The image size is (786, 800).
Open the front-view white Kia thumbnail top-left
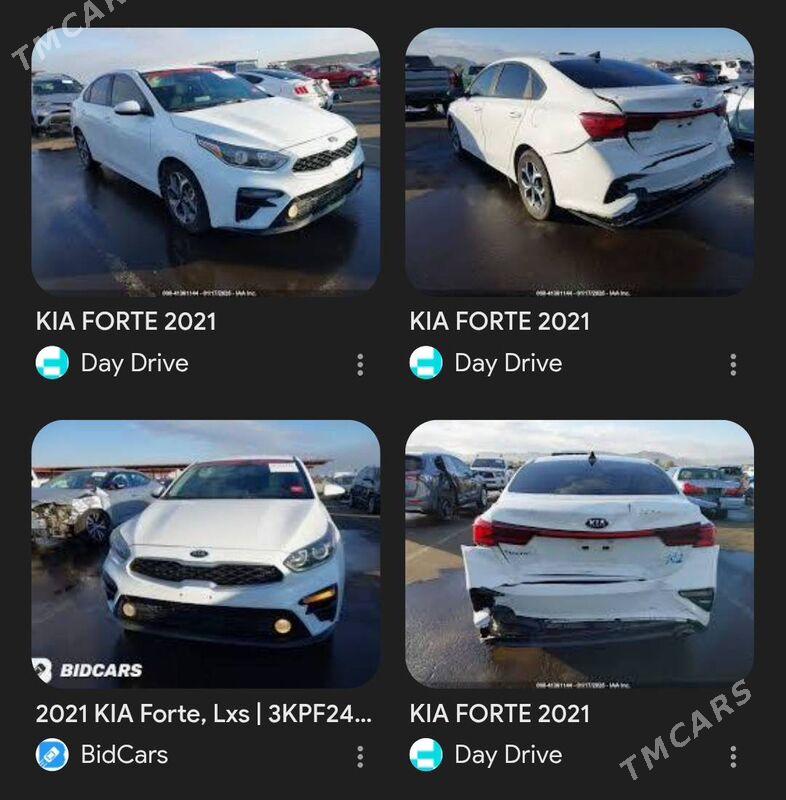click(x=205, y=160)
